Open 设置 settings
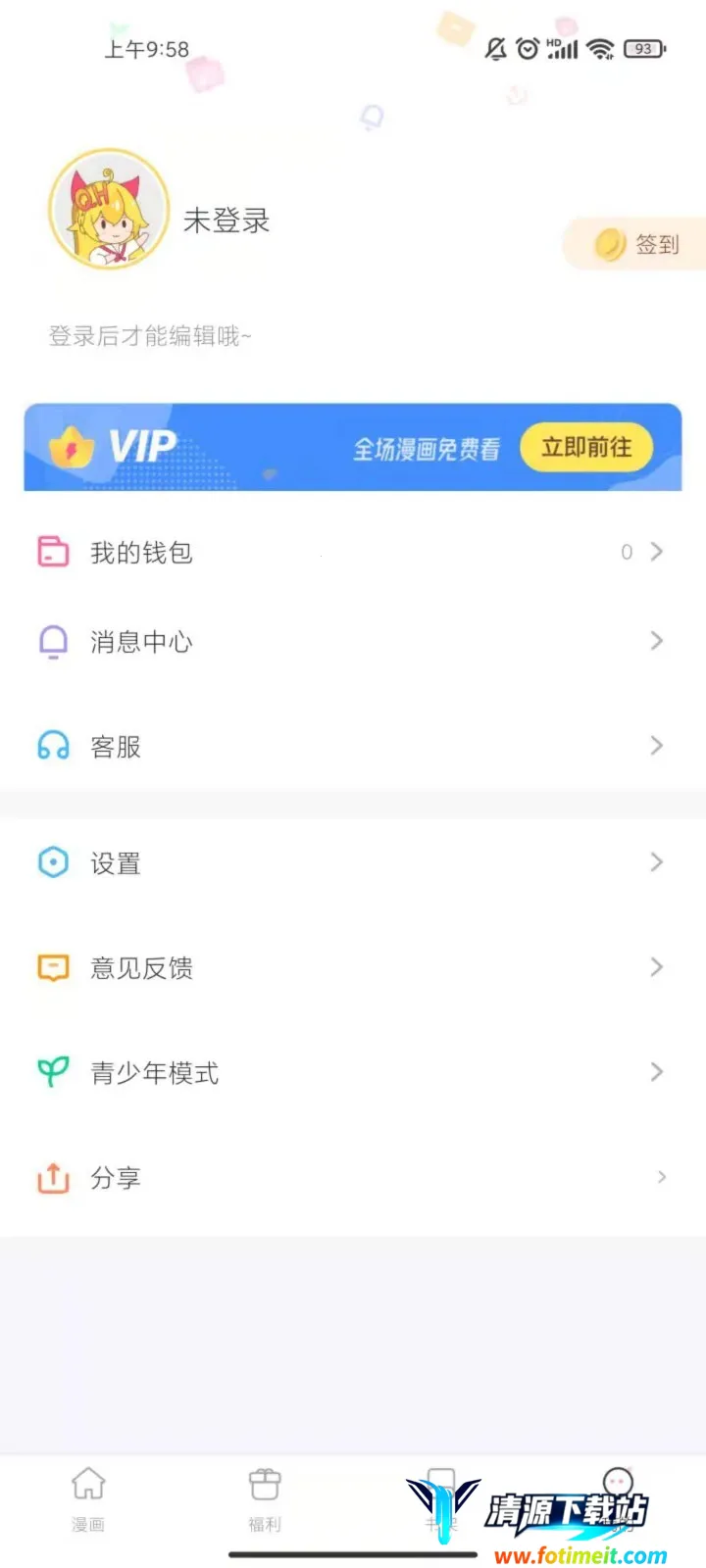The height and width of the screenshot is (1568, 706). pos(353,863)
